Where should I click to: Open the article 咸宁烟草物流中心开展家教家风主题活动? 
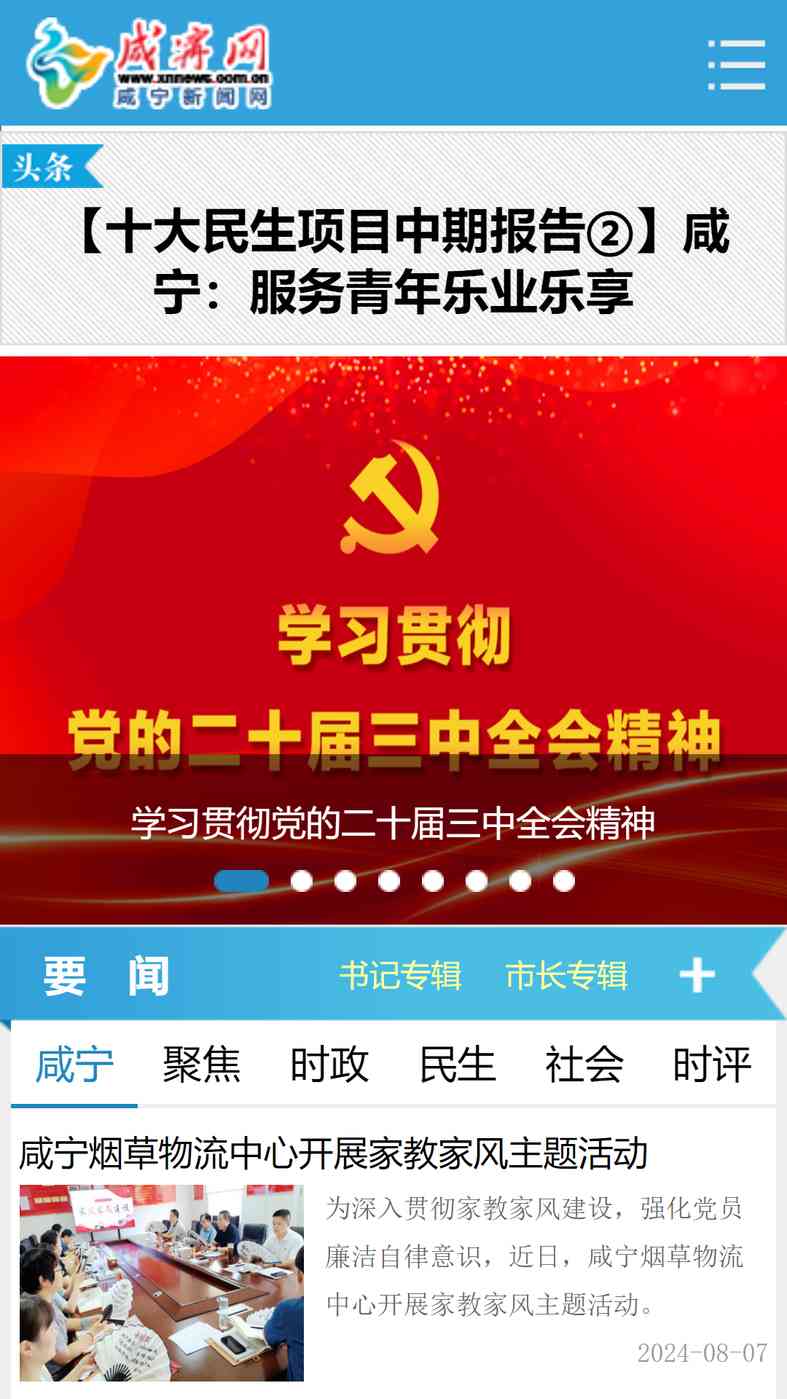(333, 1153)
